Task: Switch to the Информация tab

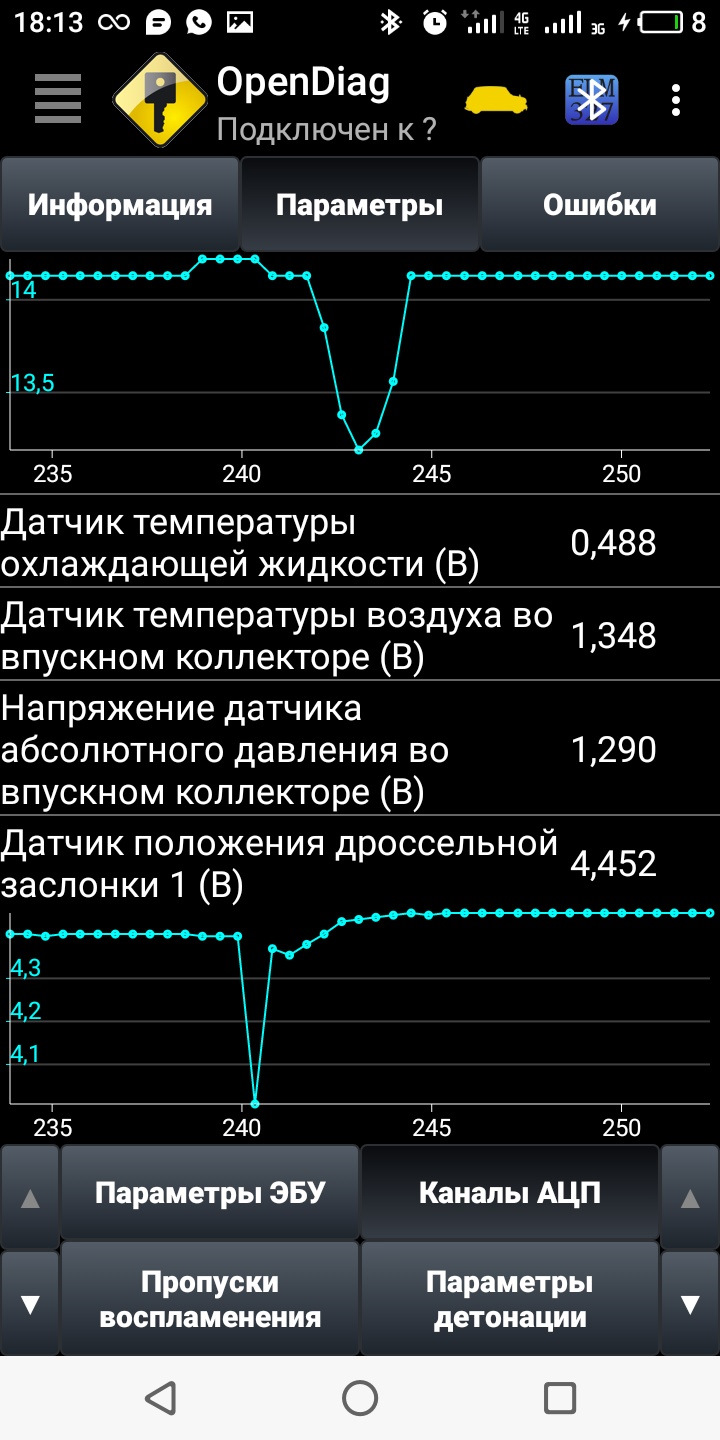Action: 120,205
